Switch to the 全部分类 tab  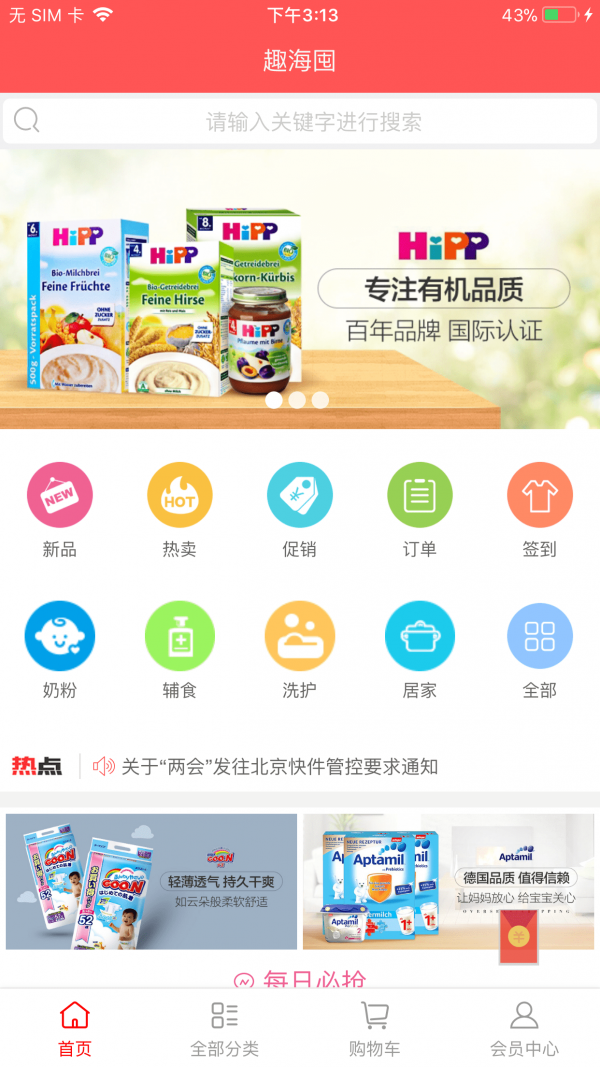point(225,1029)
